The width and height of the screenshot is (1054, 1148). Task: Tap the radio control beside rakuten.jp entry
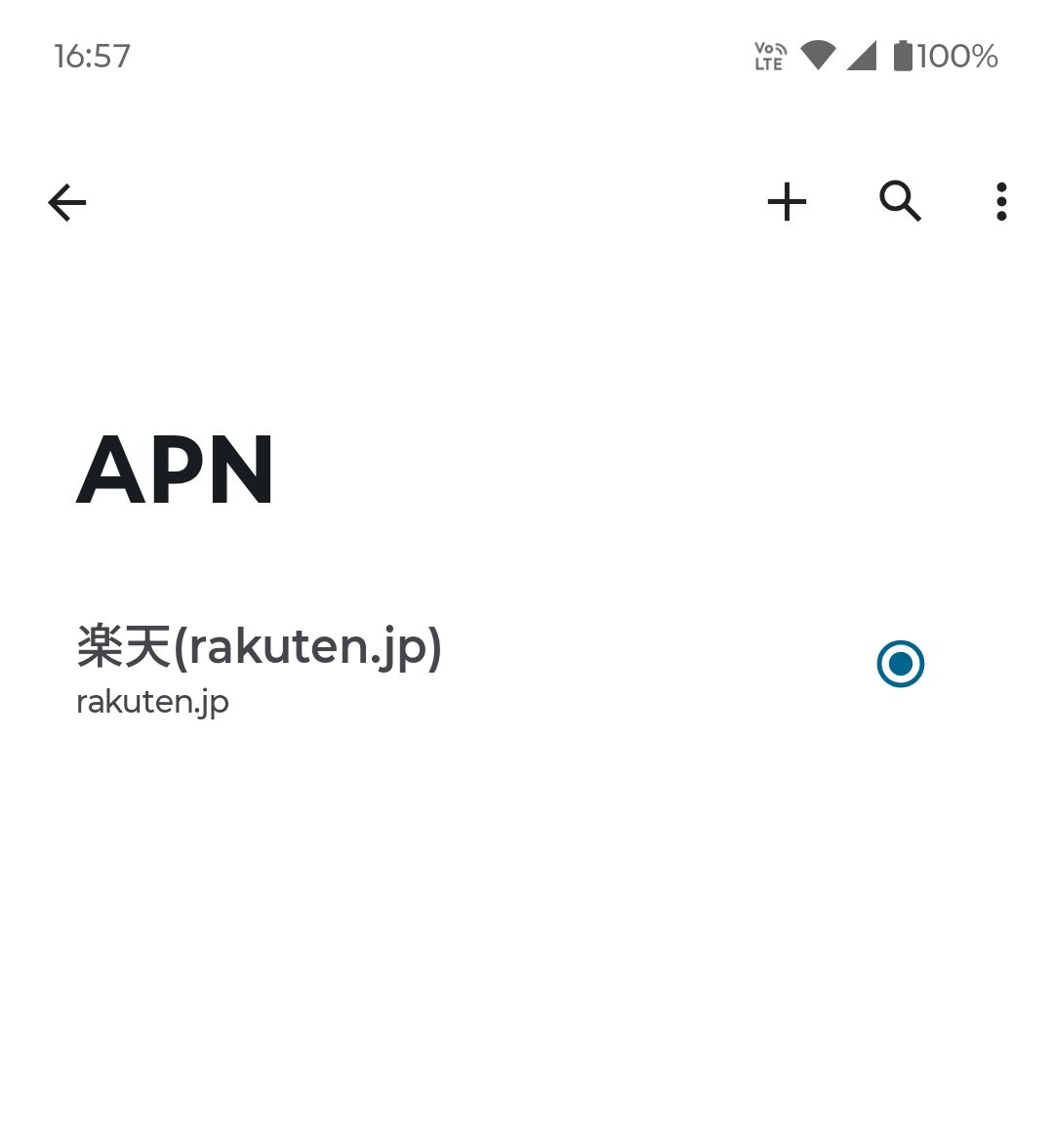[x=901, y=665]
